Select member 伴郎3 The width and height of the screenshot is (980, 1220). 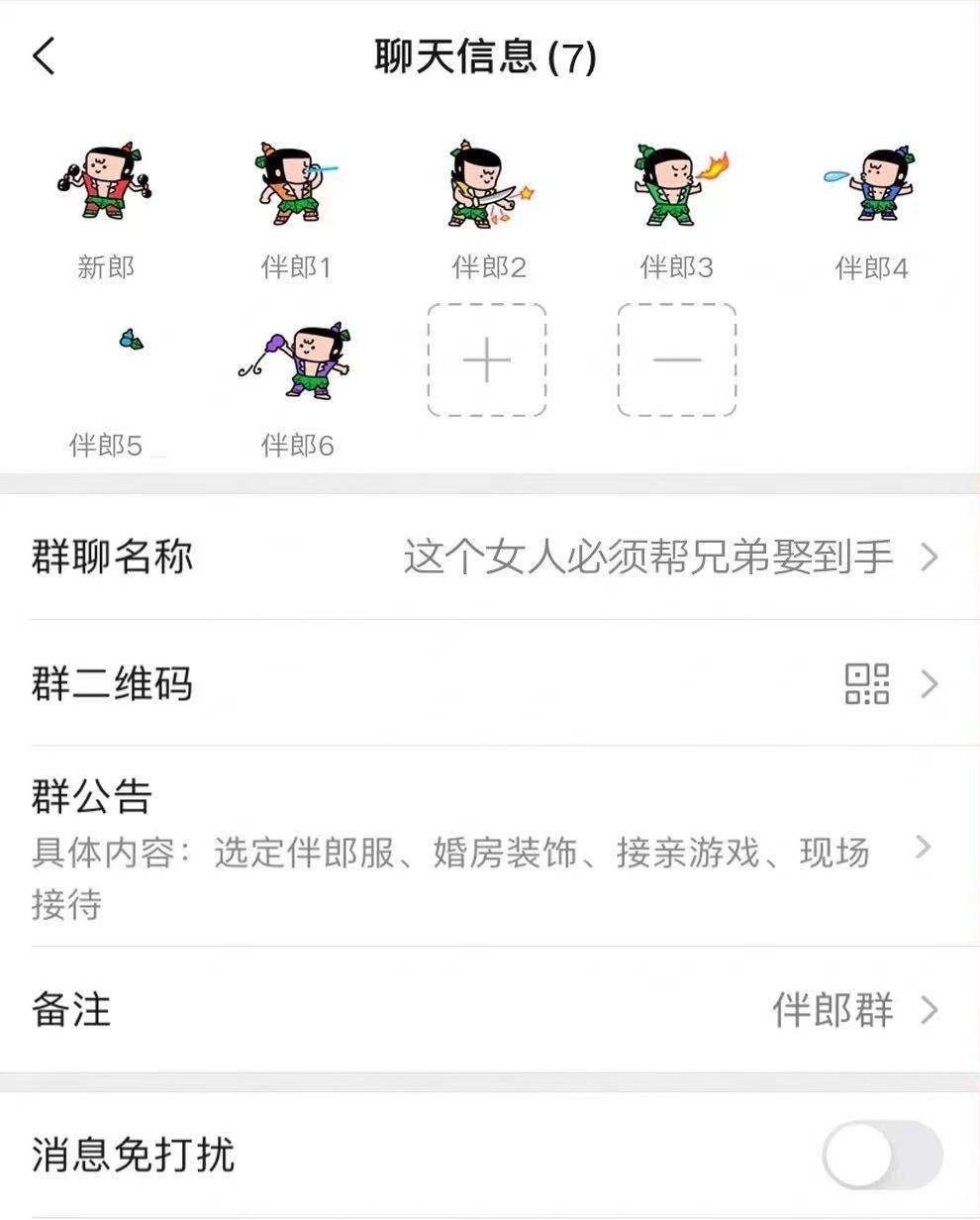tap(677, 183)
